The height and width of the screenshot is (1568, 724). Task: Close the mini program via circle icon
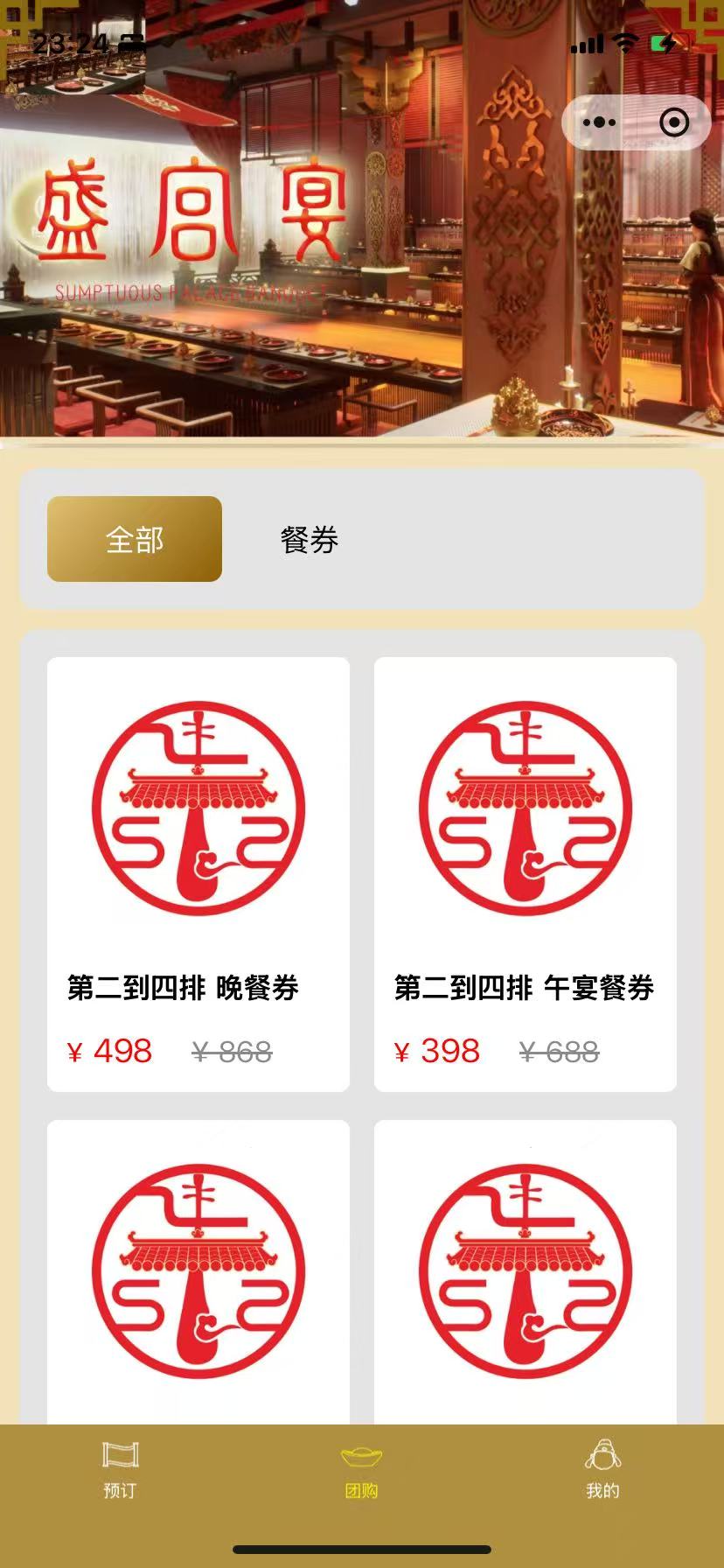point(673,122)
